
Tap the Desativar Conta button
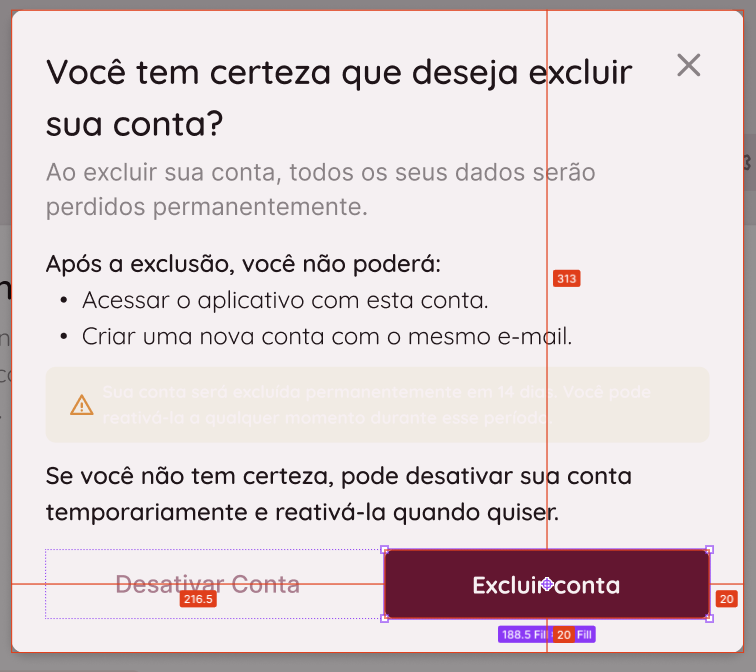(208, 584)
